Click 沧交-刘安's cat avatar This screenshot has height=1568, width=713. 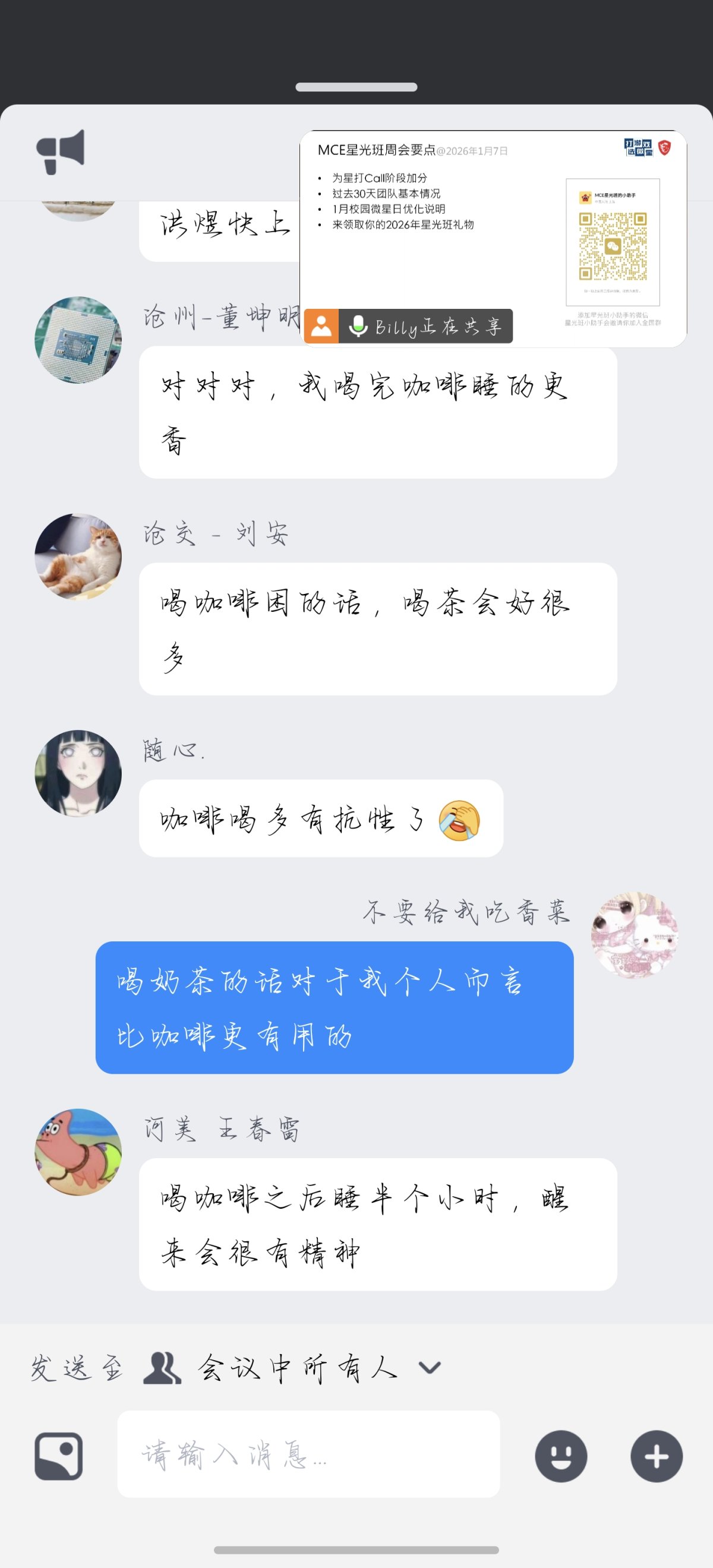pos(78,556)
